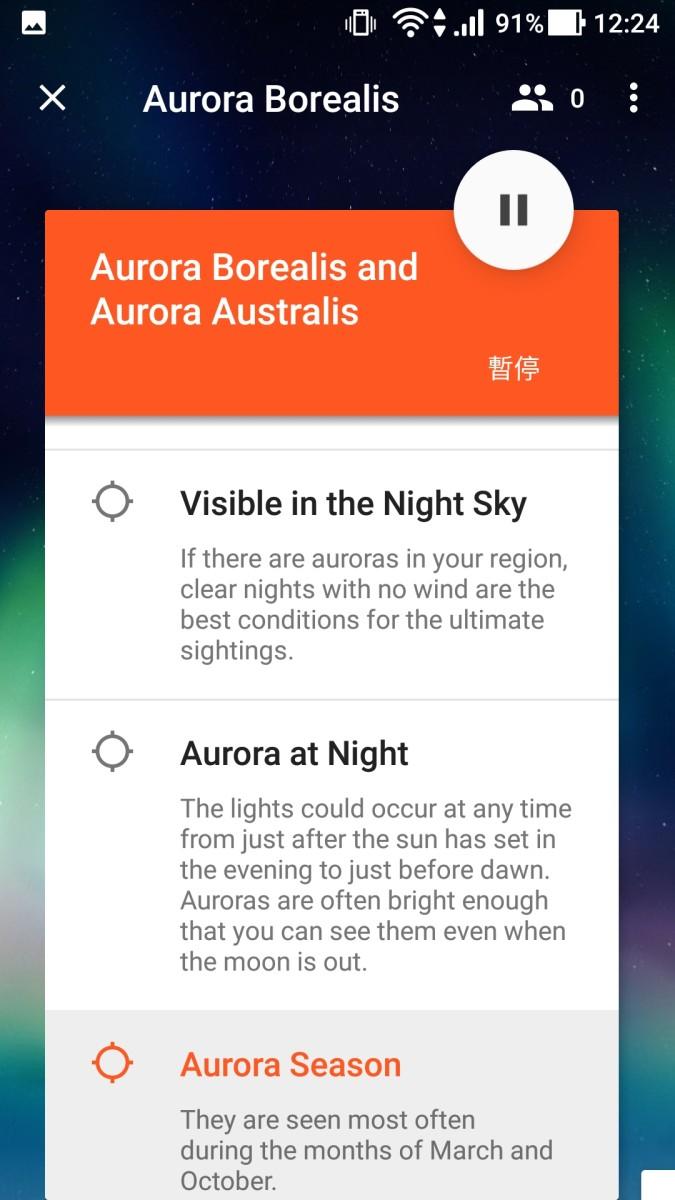This screenshot has height=1200, width=675.
Task: View the participants icon
Action: pos(533,98)
